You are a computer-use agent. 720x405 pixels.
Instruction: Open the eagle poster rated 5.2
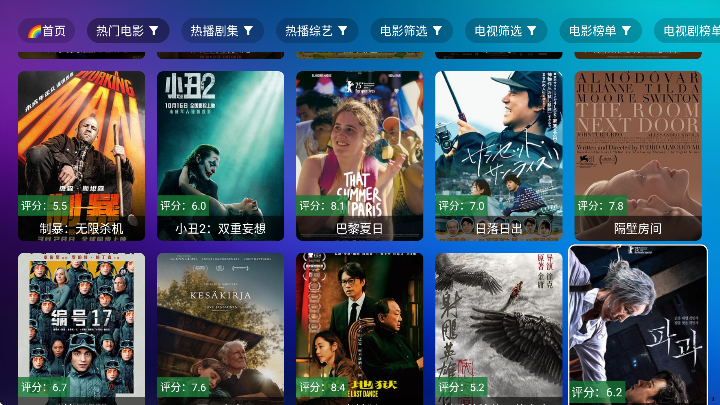pyautogui.click(x=498, y=328)
